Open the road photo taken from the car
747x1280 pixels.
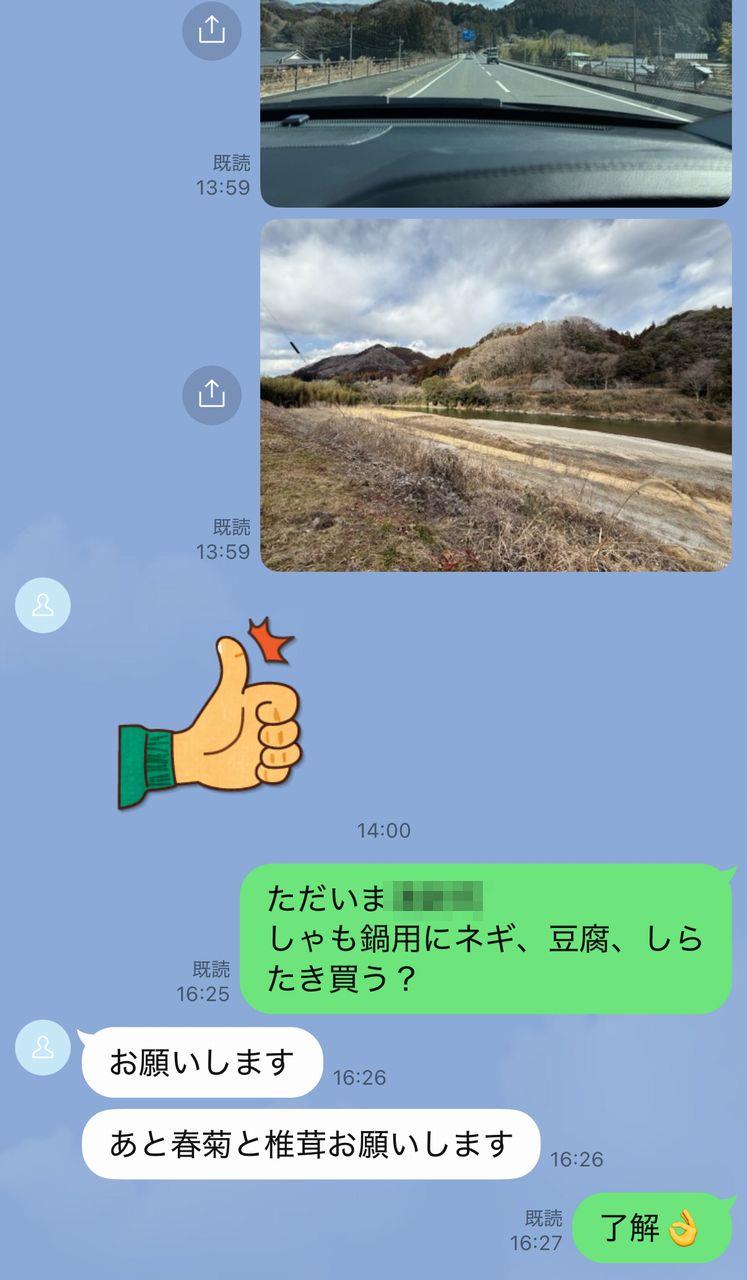496,103
